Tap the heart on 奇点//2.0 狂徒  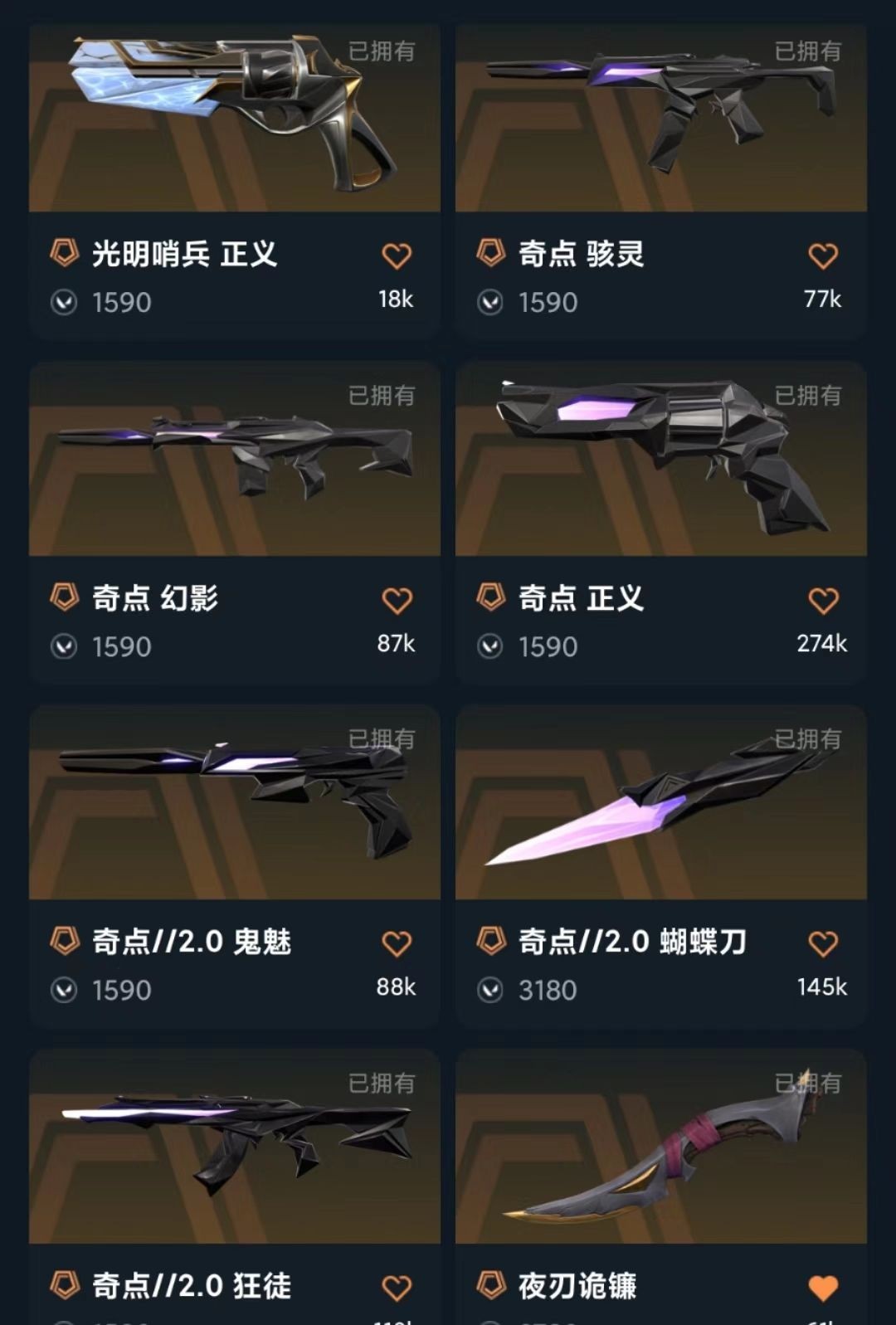397,1288
